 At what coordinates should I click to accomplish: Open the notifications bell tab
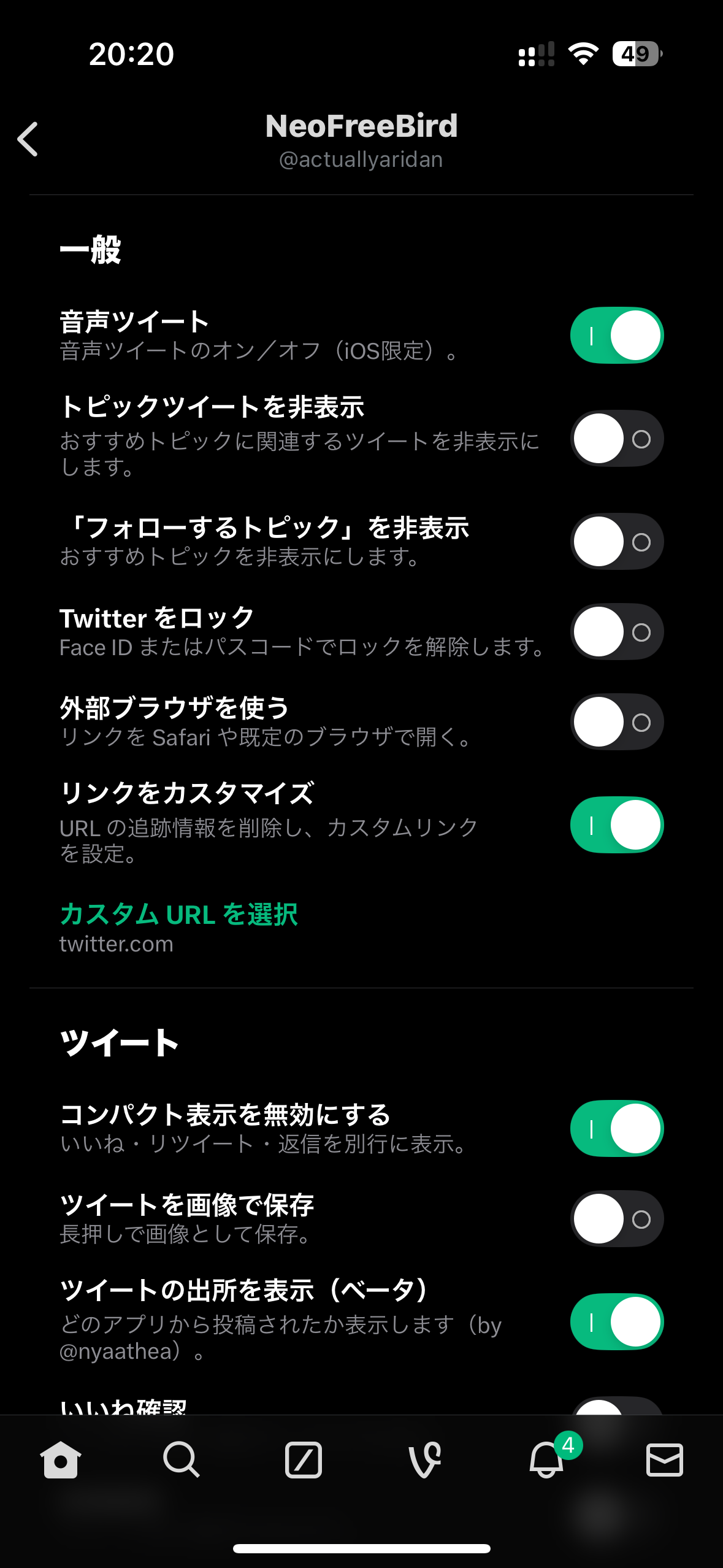[x=547, y=1459]
